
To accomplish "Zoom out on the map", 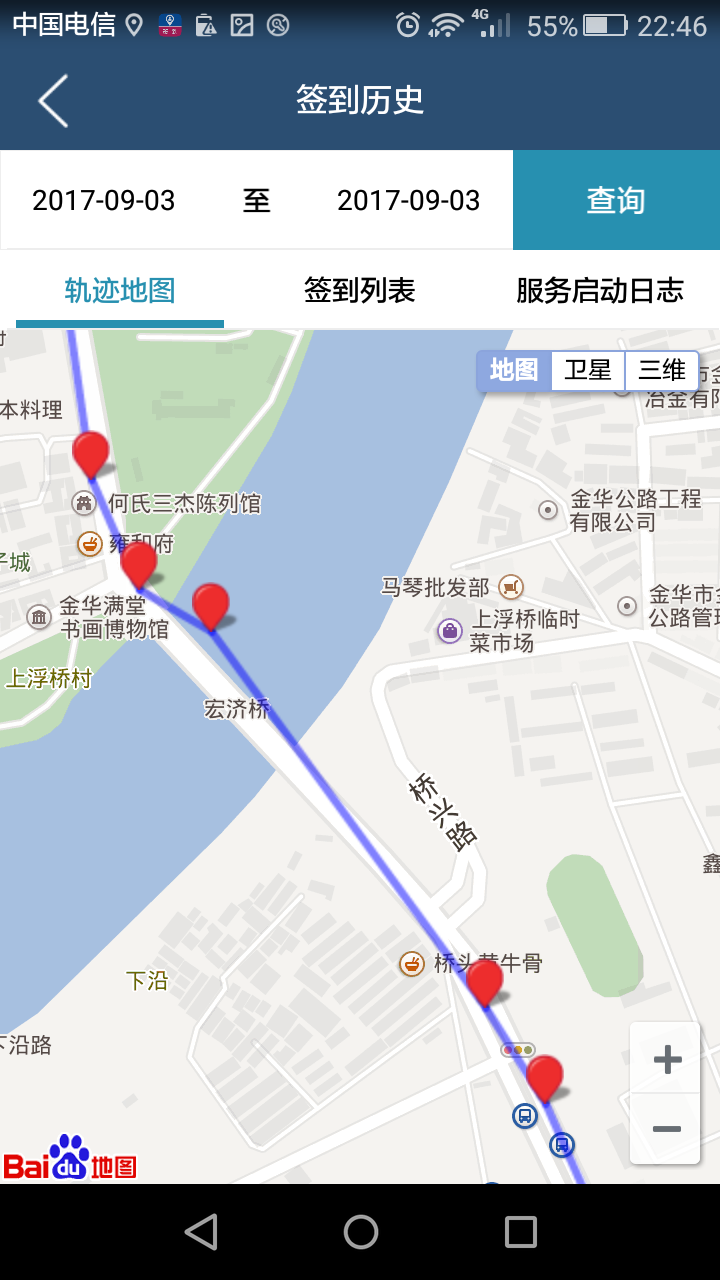I will pos(666,1129).
